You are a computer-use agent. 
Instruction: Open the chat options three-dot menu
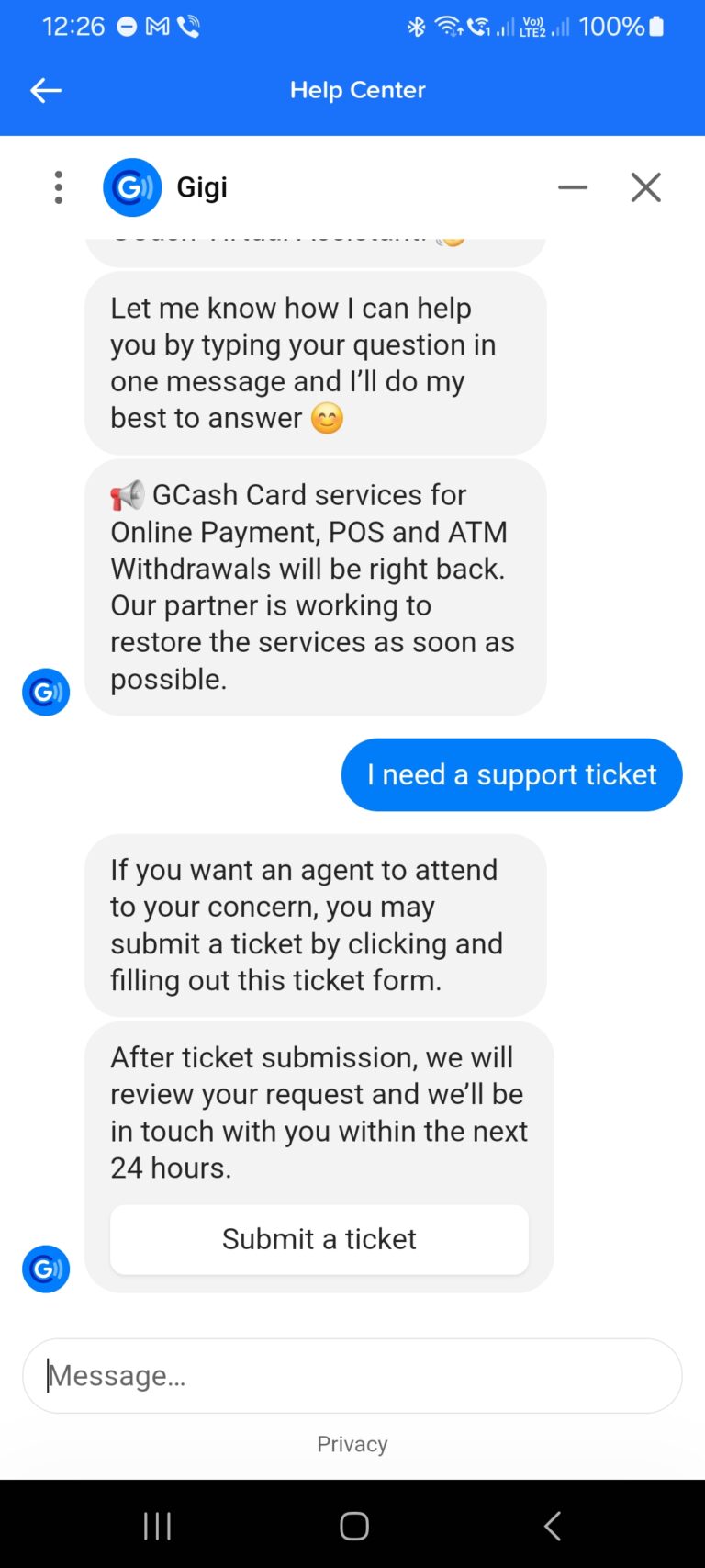coord(58,186)
